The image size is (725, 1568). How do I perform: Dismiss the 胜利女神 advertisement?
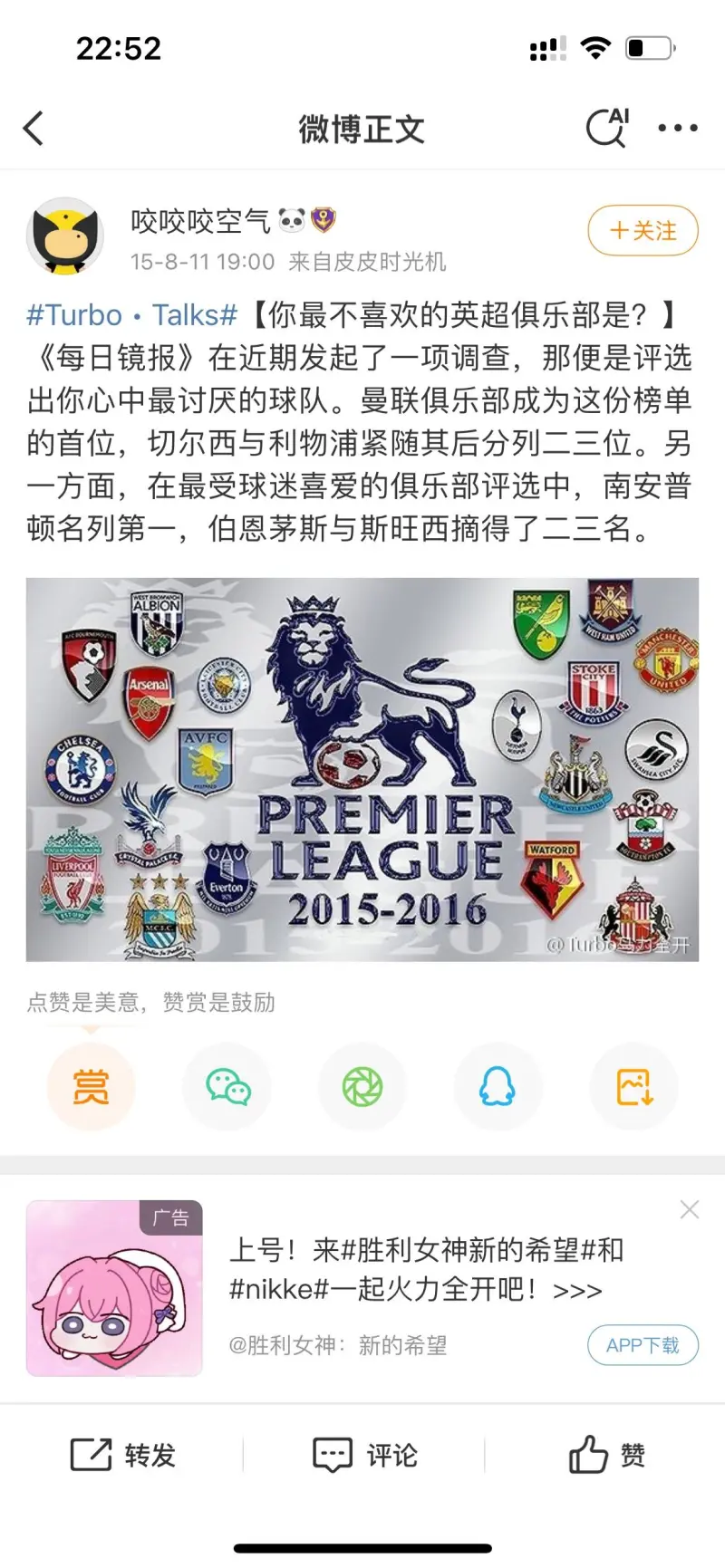tap(690, 1209)
